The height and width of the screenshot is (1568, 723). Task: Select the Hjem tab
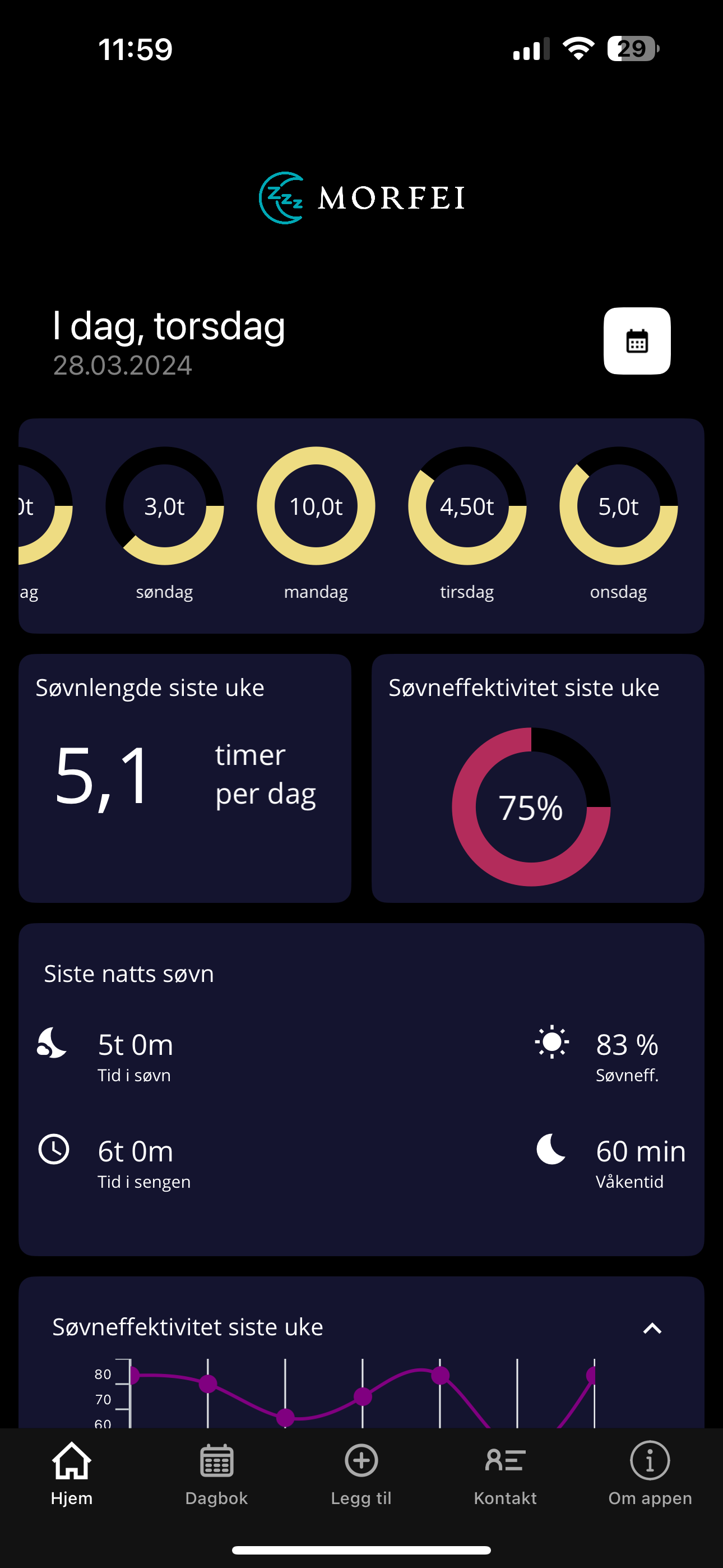pos(72,1473)
